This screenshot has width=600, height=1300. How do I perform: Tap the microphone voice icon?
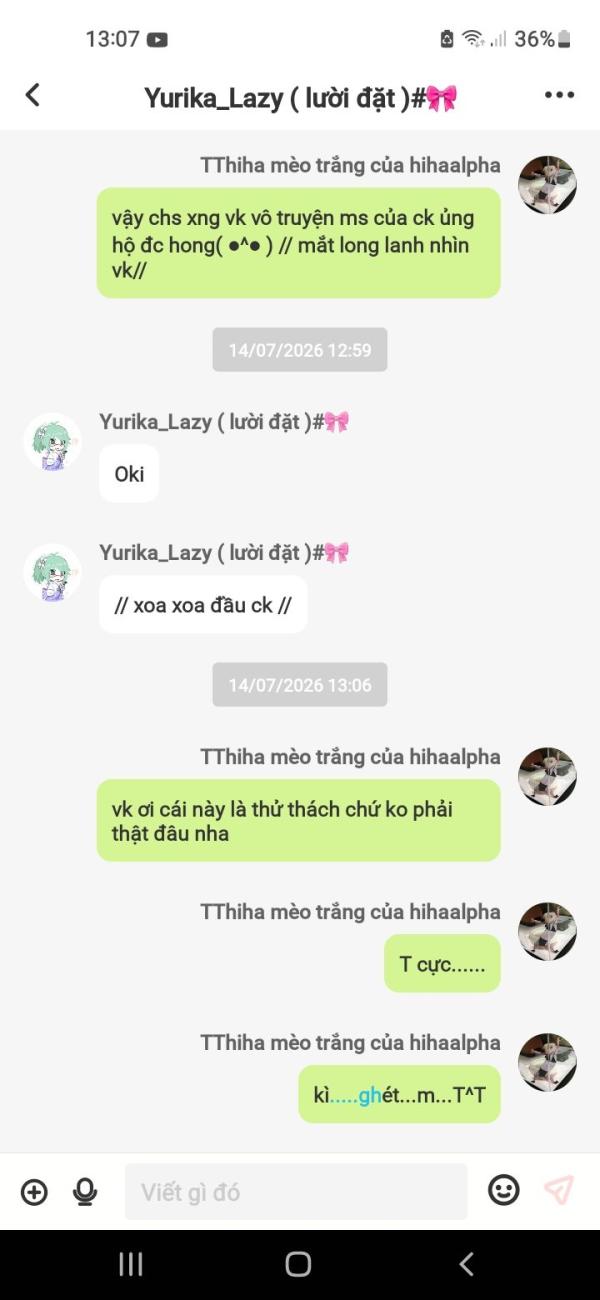(x=85, y=1191)
